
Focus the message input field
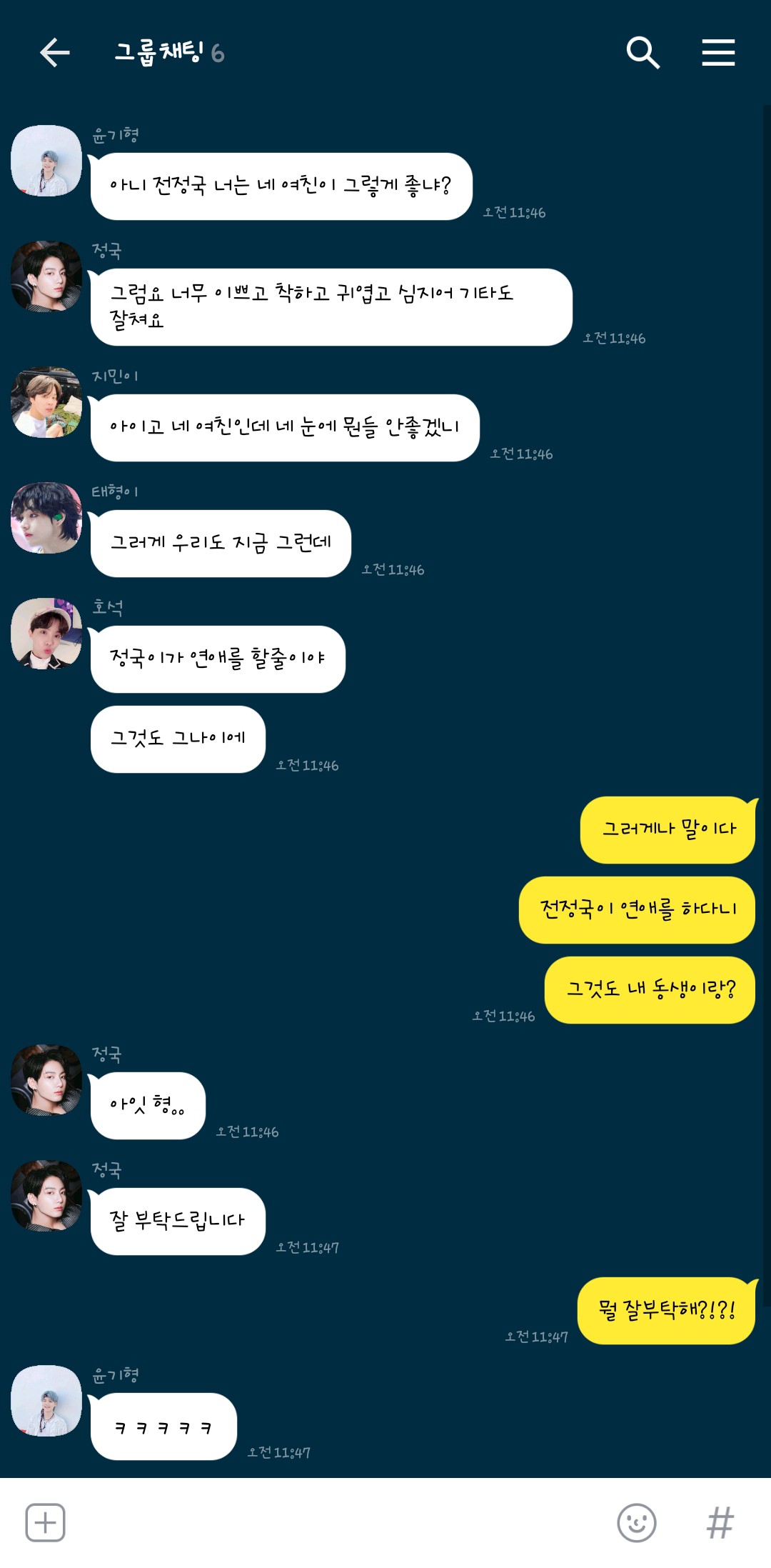336,1522
